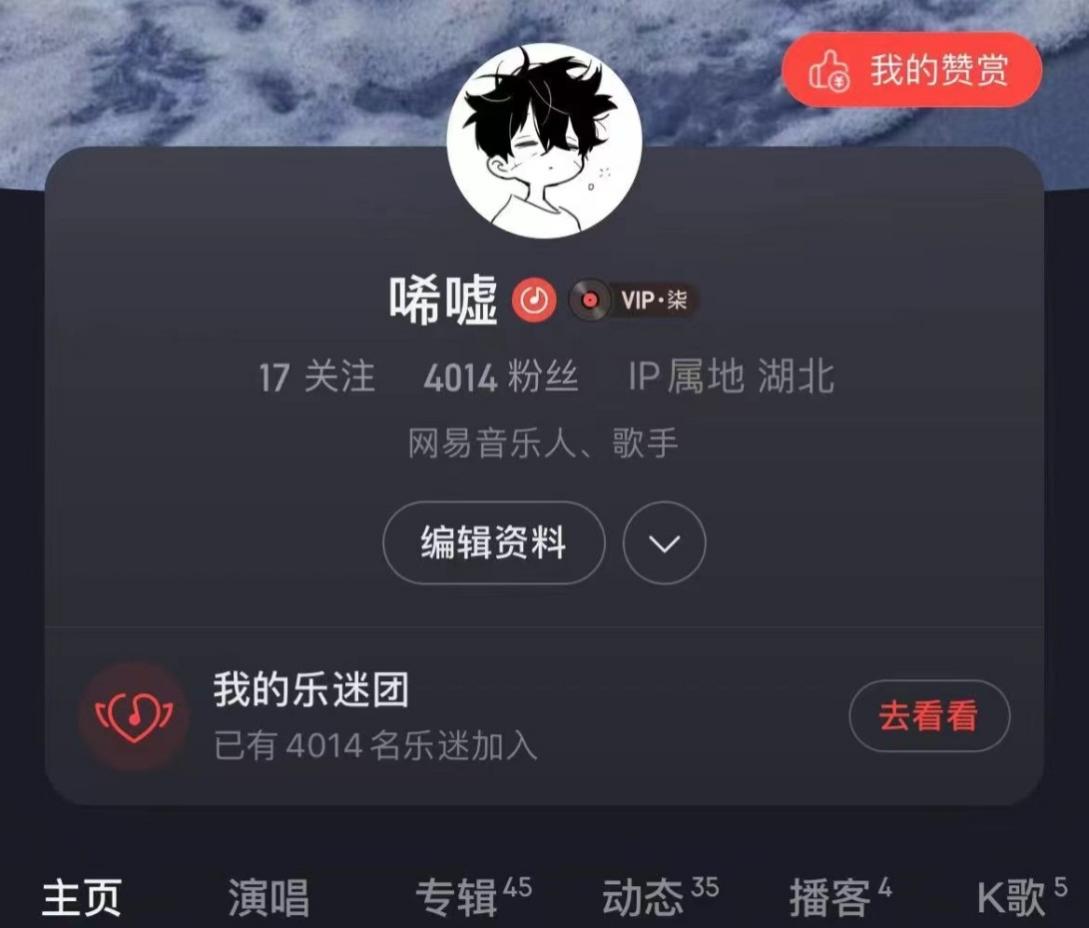
Task: View the 17 关注 following list
Action: pyautogui.click(x=316, y=378)
